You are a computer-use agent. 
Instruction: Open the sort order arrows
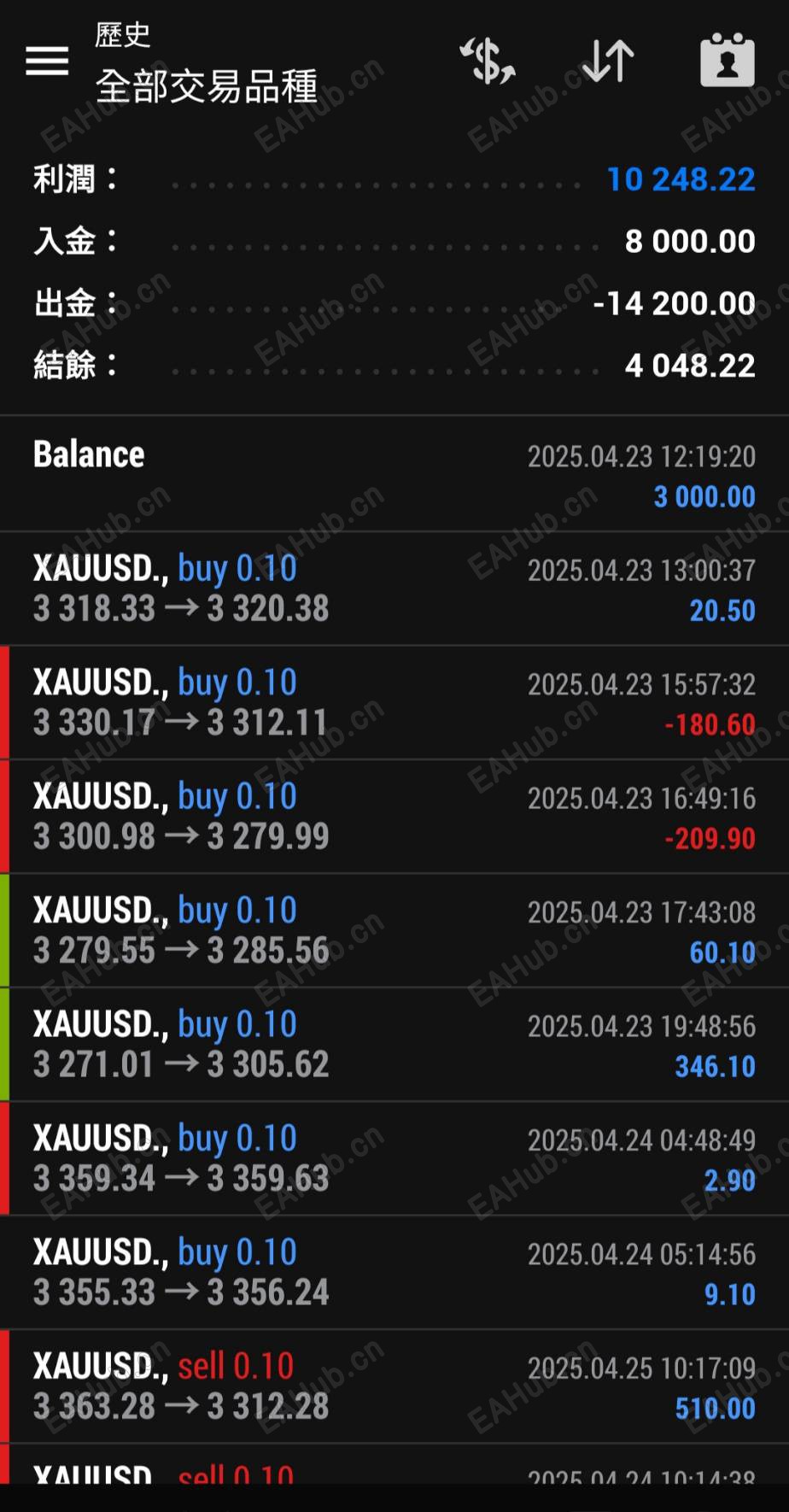point(608,61)
